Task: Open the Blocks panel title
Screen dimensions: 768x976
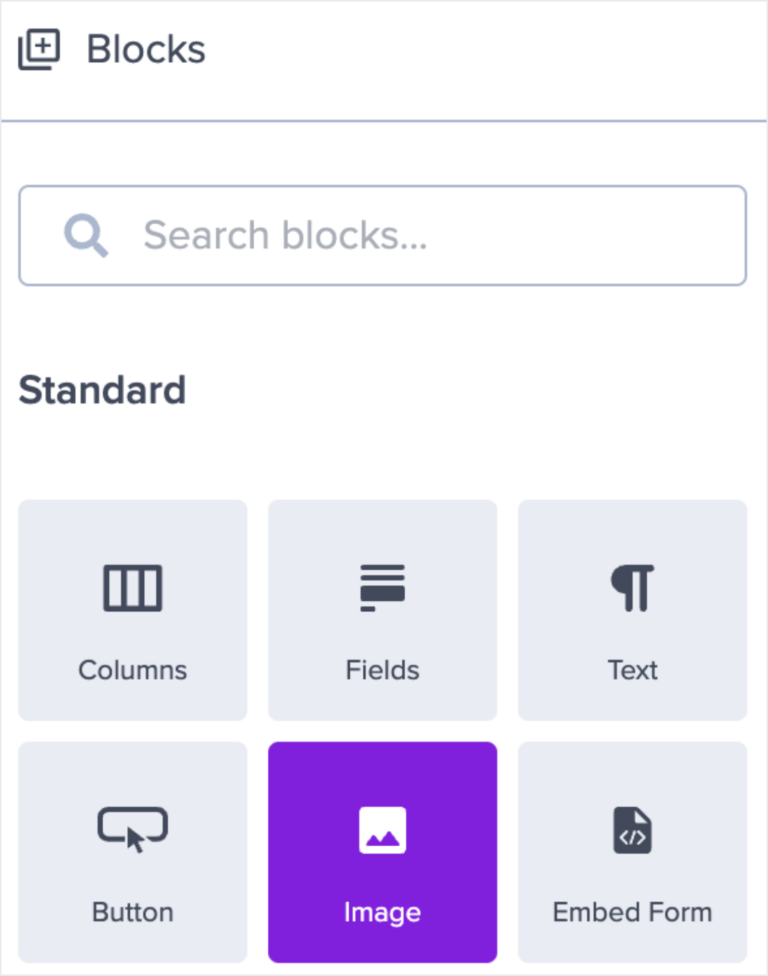Action: pos(145,48)
